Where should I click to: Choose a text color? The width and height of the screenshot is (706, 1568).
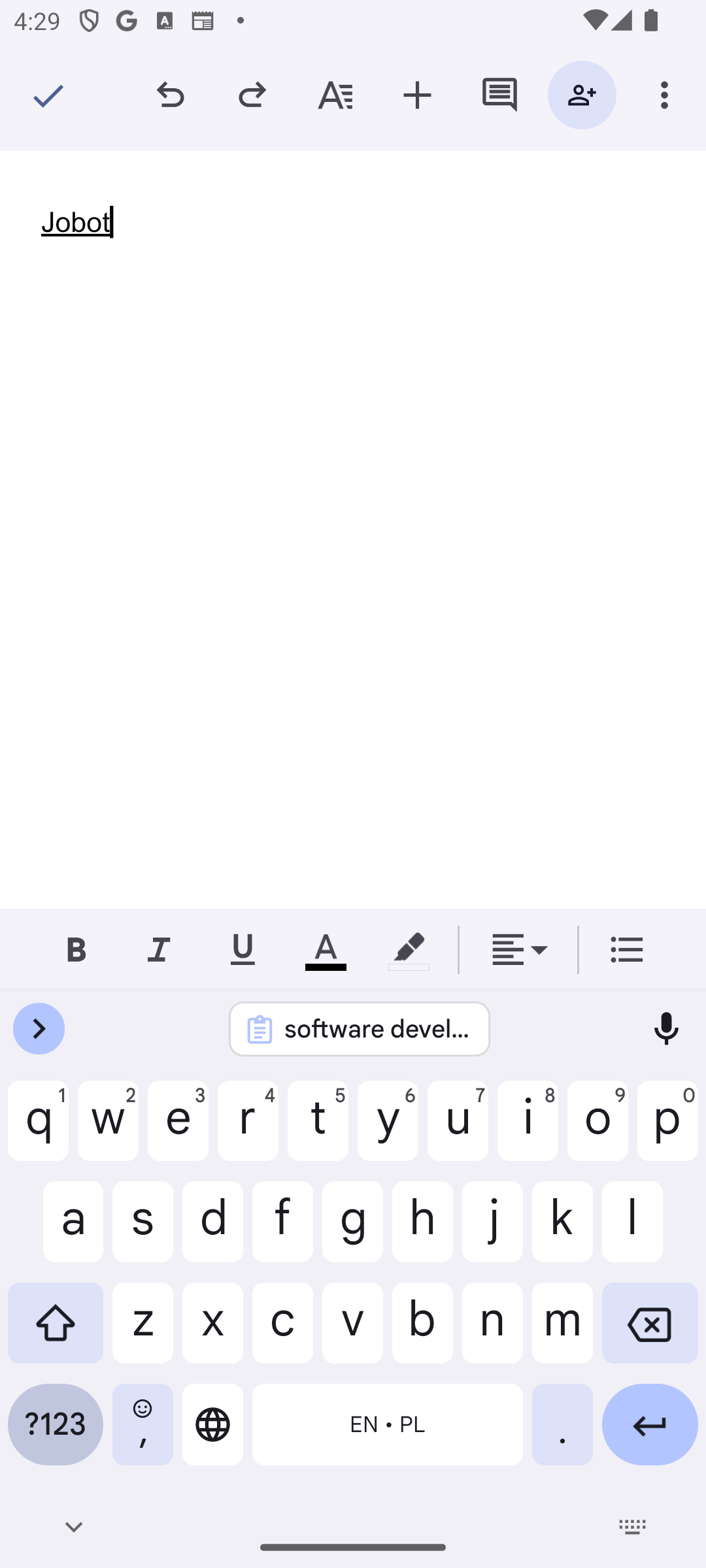[326, 950]
